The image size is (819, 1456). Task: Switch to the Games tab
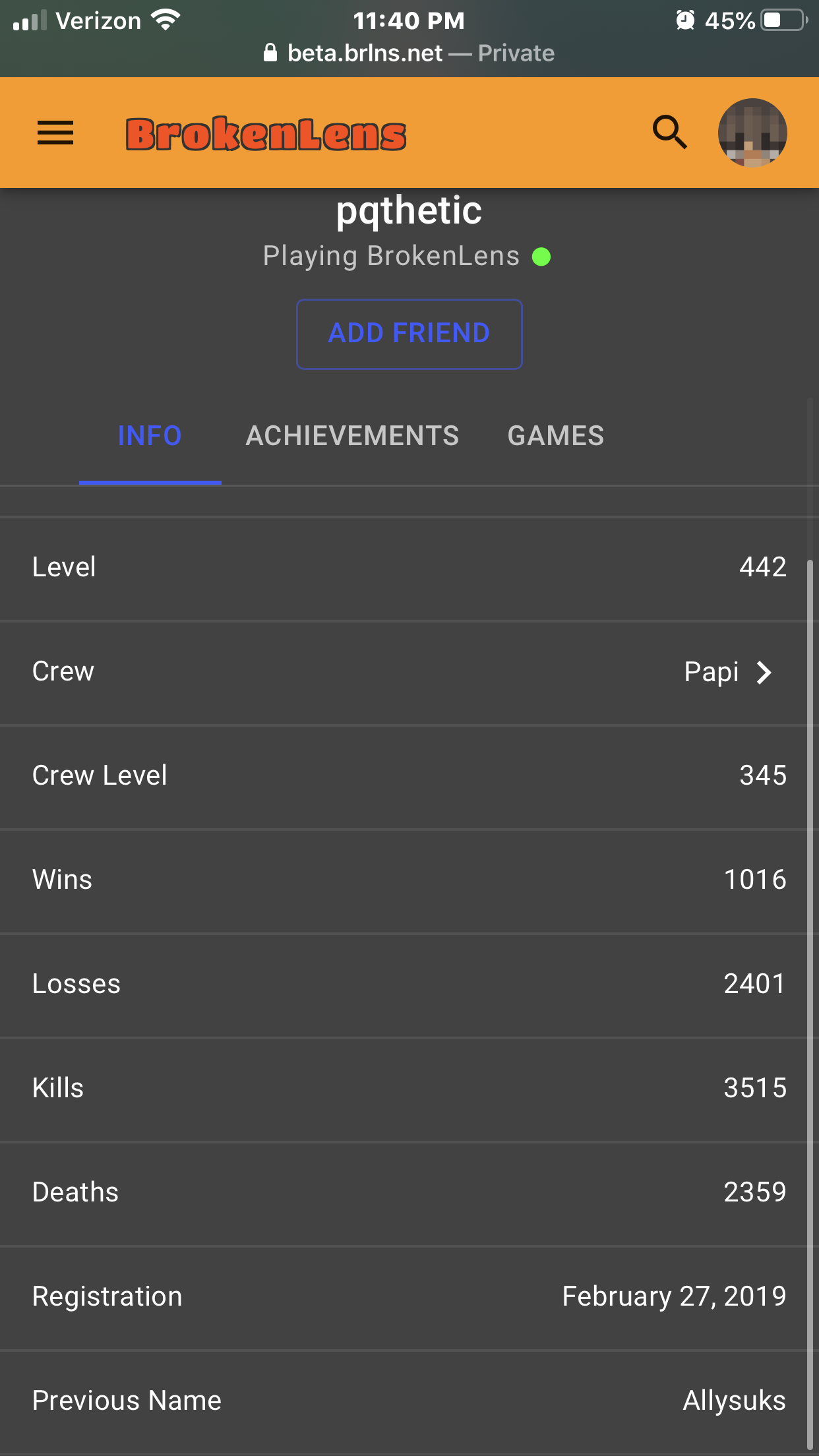556,436
